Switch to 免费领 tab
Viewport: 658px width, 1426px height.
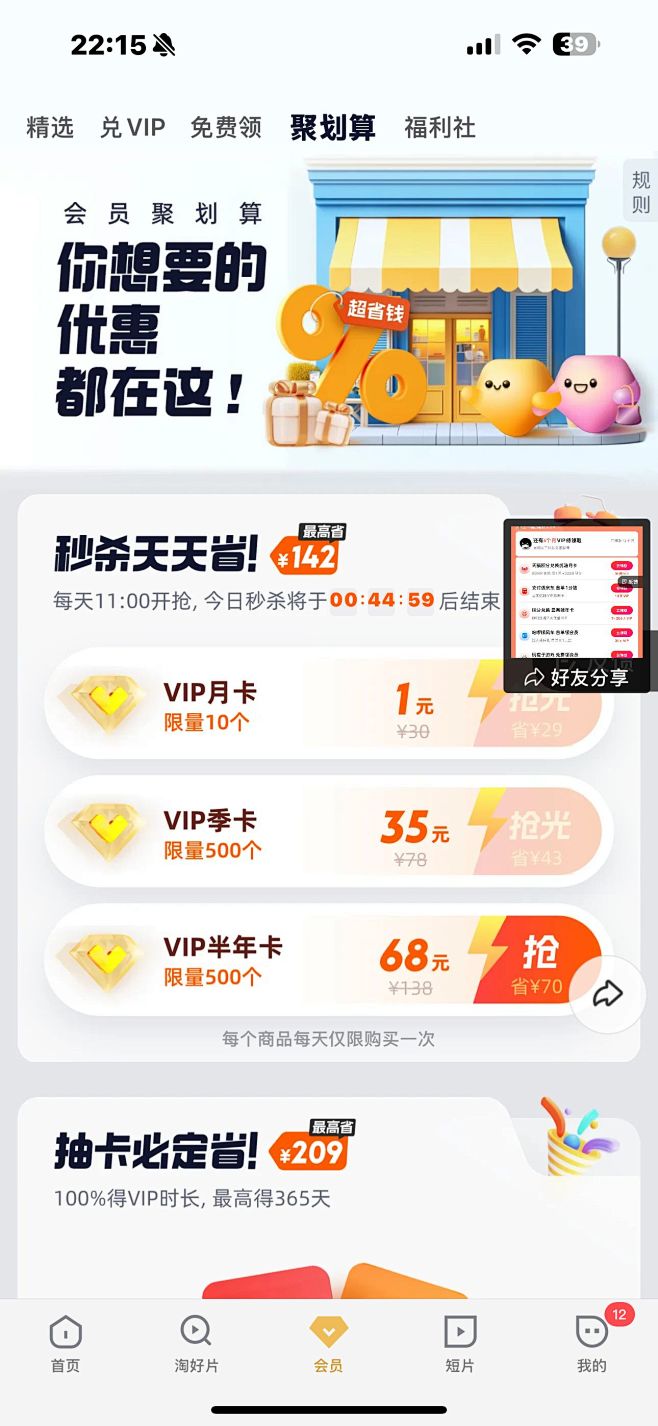tap(226, 128)
